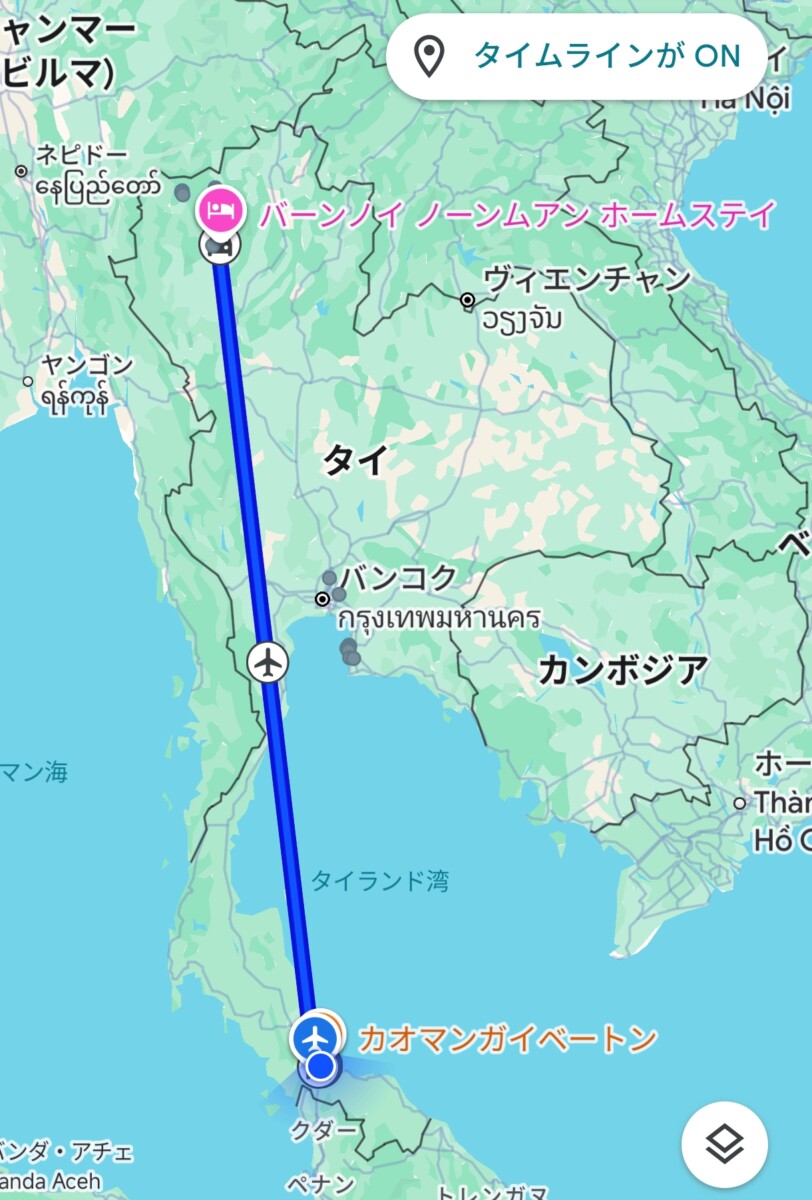Tap the タイムラインが ON chip
The height and width of the screenshot is (1200, 812).
point(577,57)
